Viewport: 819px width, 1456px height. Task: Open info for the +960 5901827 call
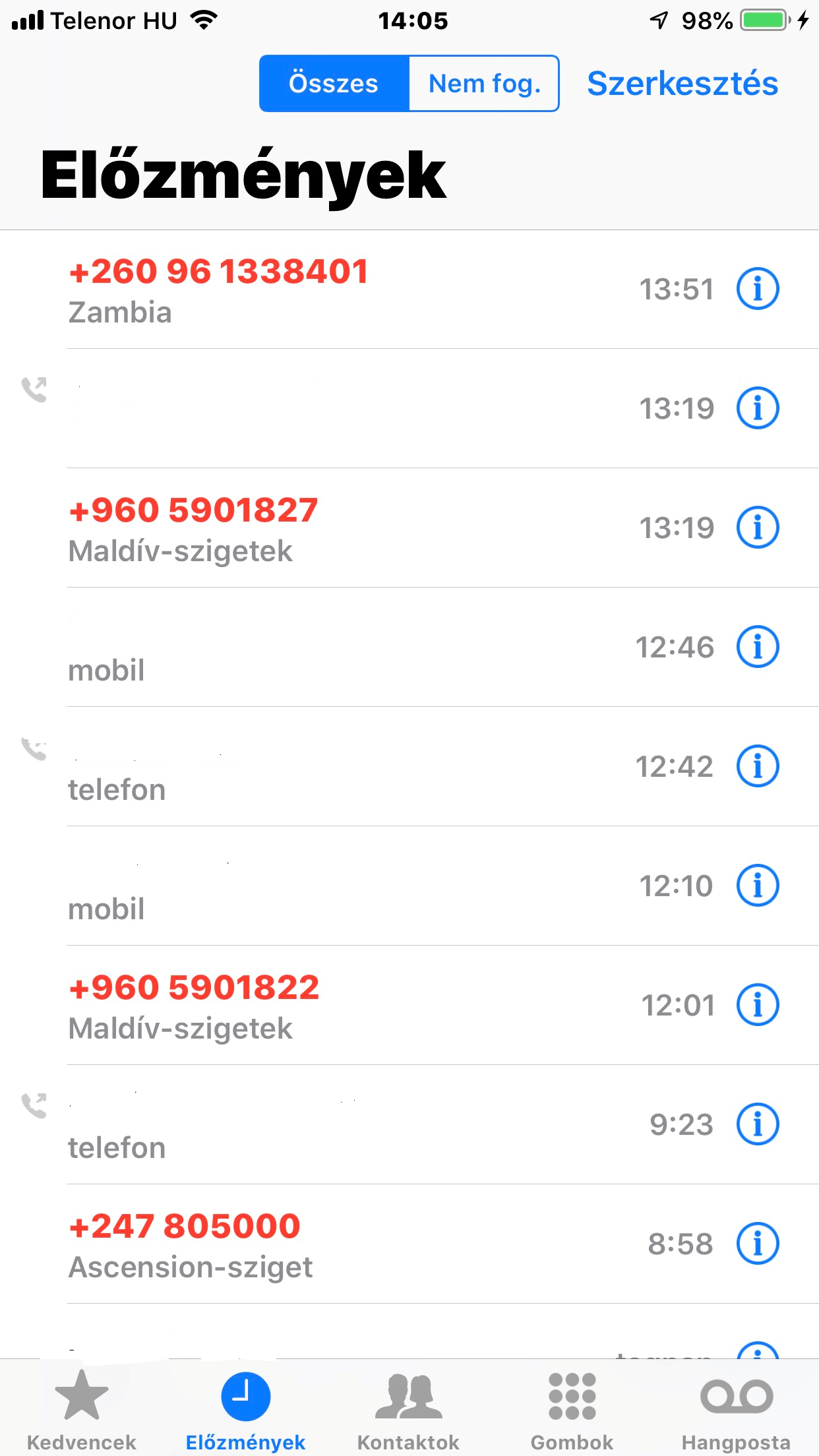(757, 528)
